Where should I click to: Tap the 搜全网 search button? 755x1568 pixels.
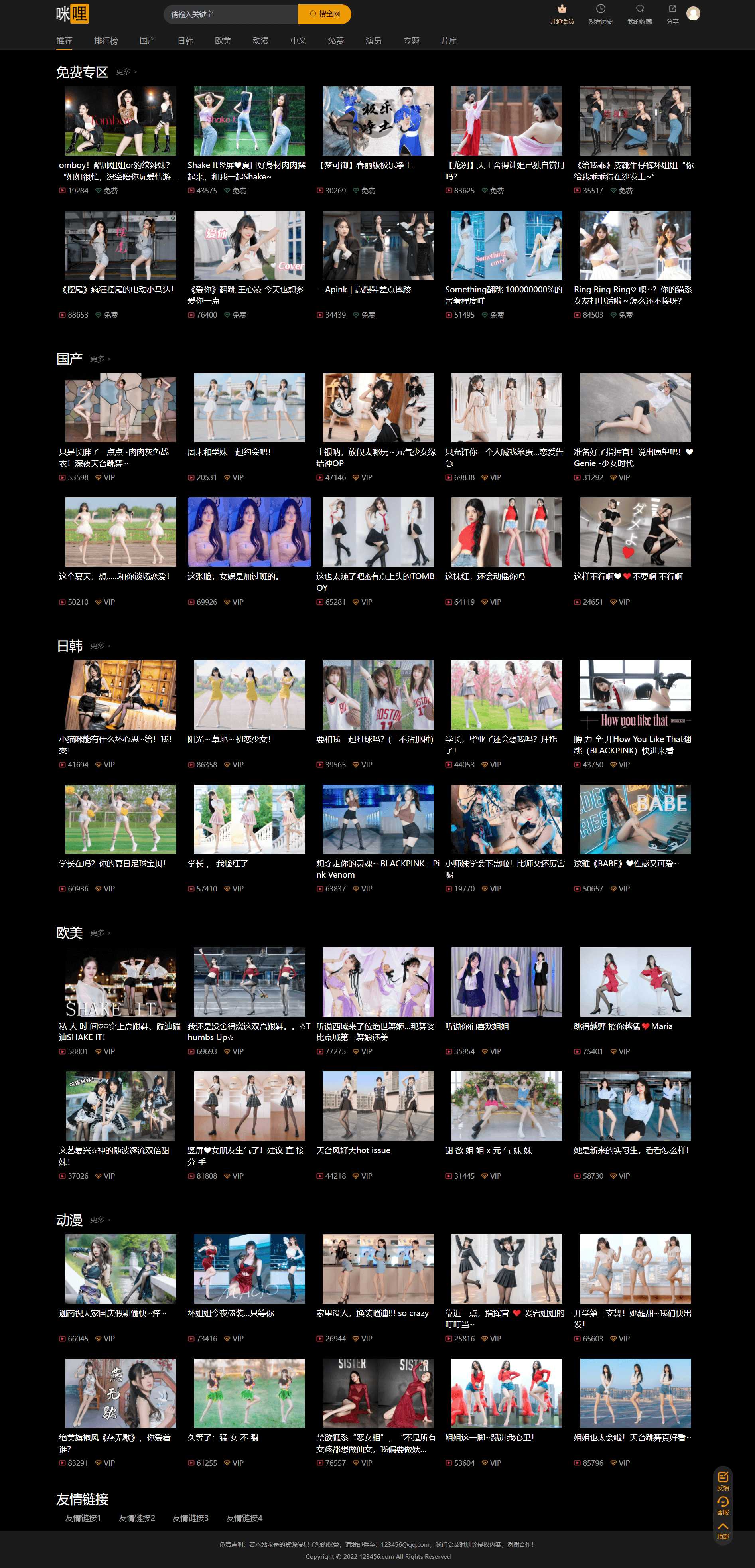[x=325, y=14]
